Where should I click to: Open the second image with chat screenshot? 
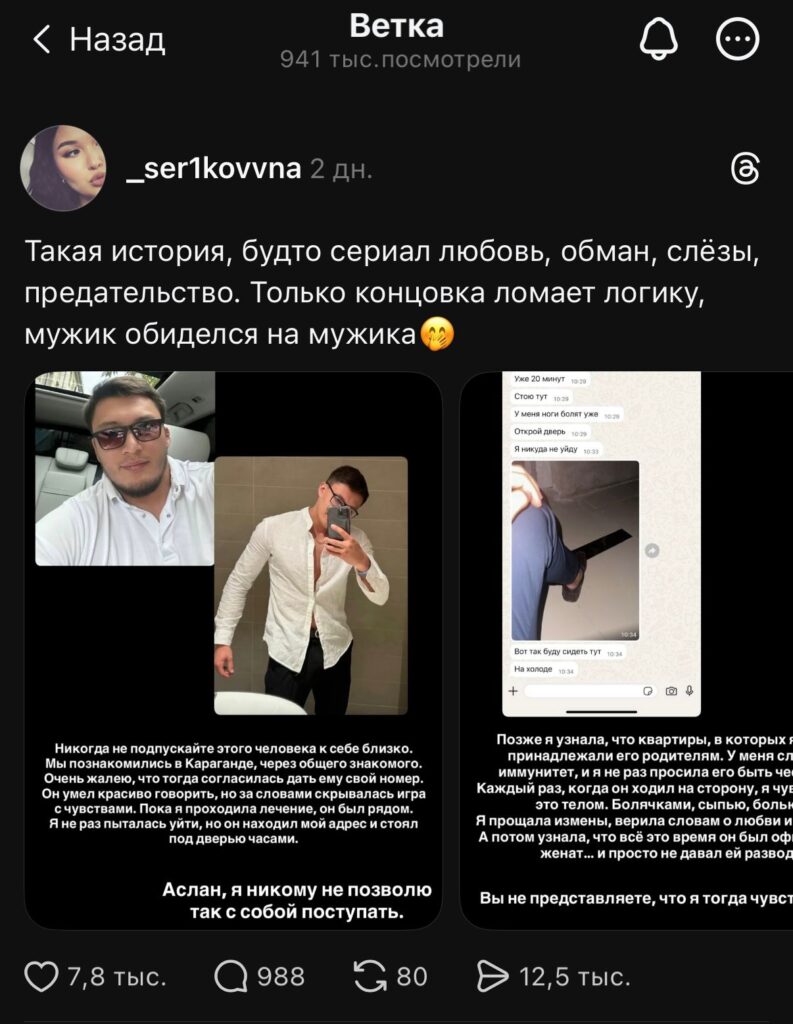pyautogui.click(x=627, y=650)
